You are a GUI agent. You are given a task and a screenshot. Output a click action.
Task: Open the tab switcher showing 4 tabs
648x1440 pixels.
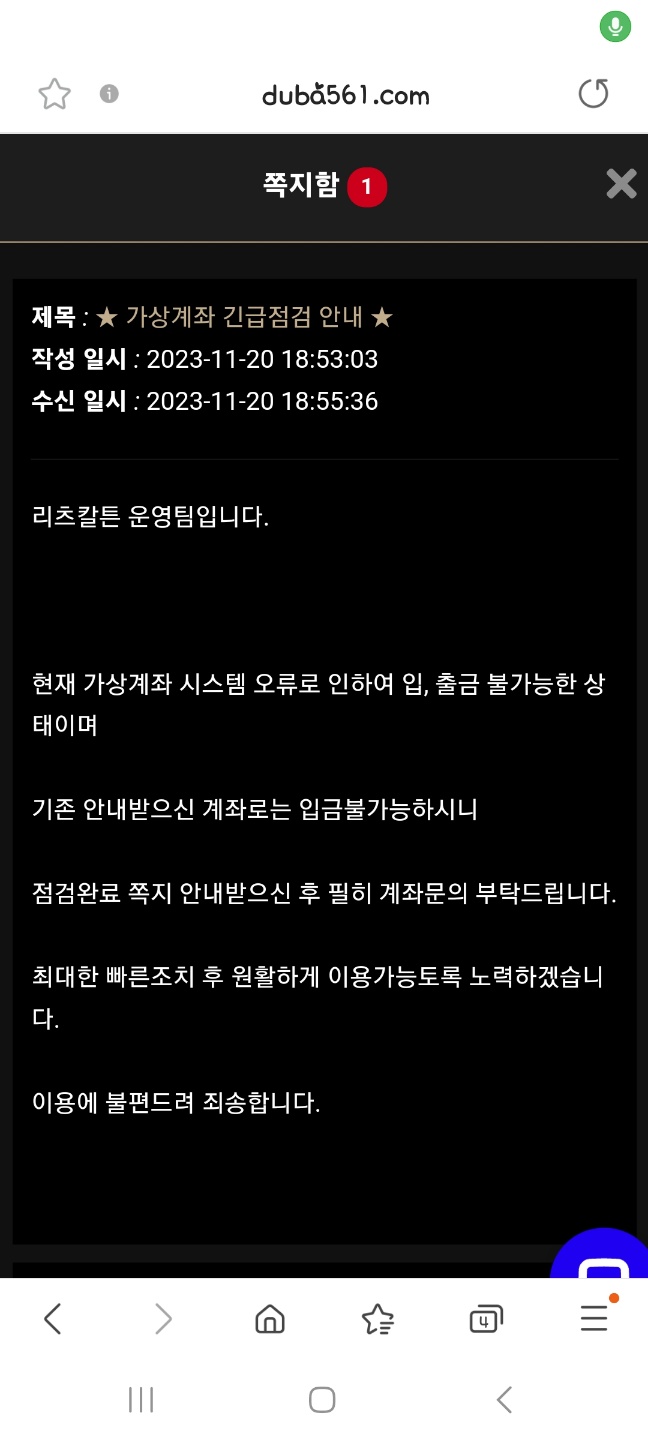[x=485, y=1320]
